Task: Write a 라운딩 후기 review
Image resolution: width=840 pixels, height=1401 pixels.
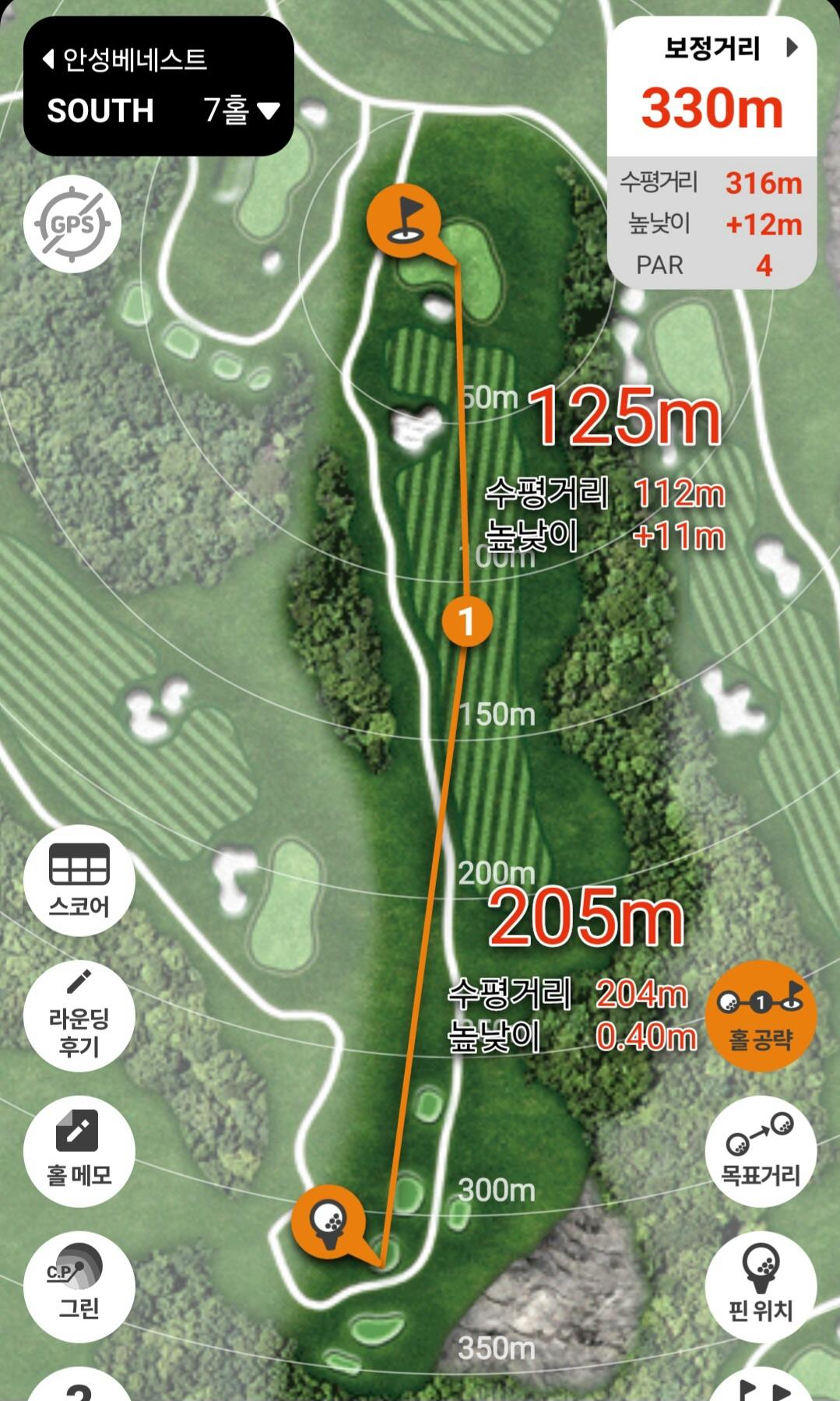Action: pos(79,1016)
